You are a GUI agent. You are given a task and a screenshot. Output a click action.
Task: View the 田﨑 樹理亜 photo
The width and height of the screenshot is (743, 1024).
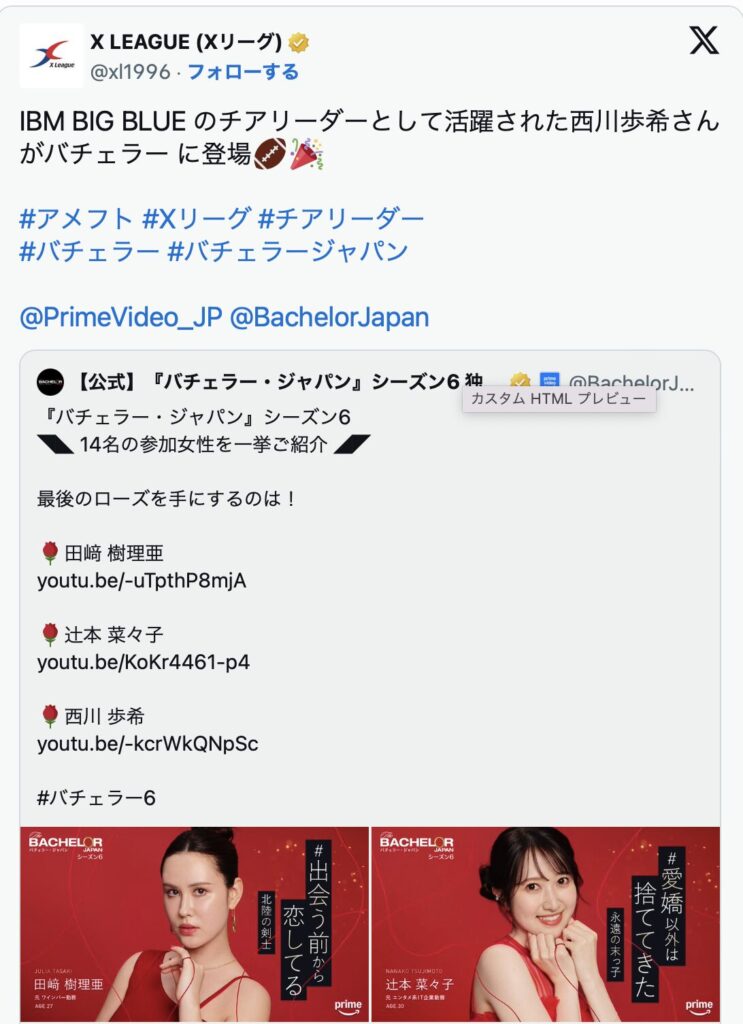[x=194, y=923]
